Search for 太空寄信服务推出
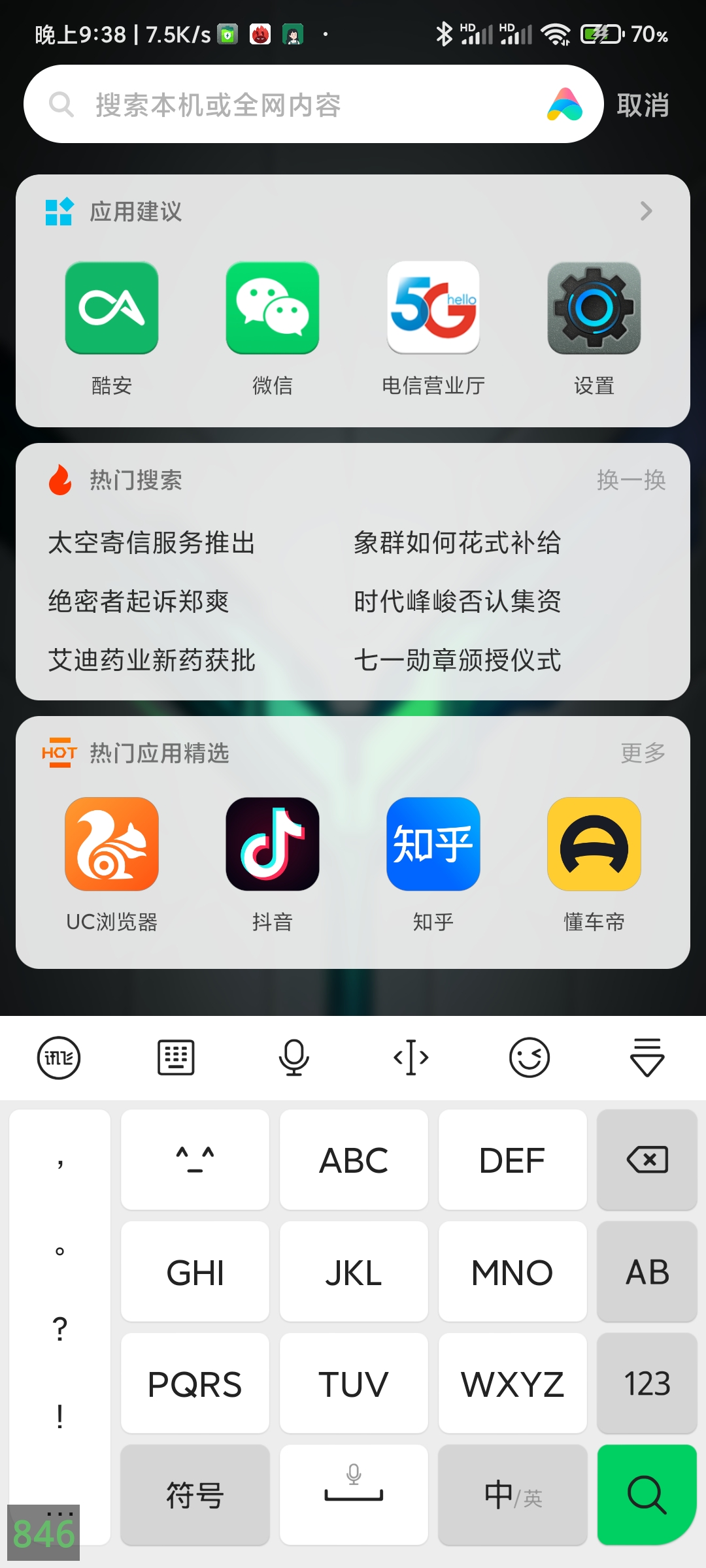Viewport: 706px width, 1568px height. pyautogui.click(x=152, y=542)
